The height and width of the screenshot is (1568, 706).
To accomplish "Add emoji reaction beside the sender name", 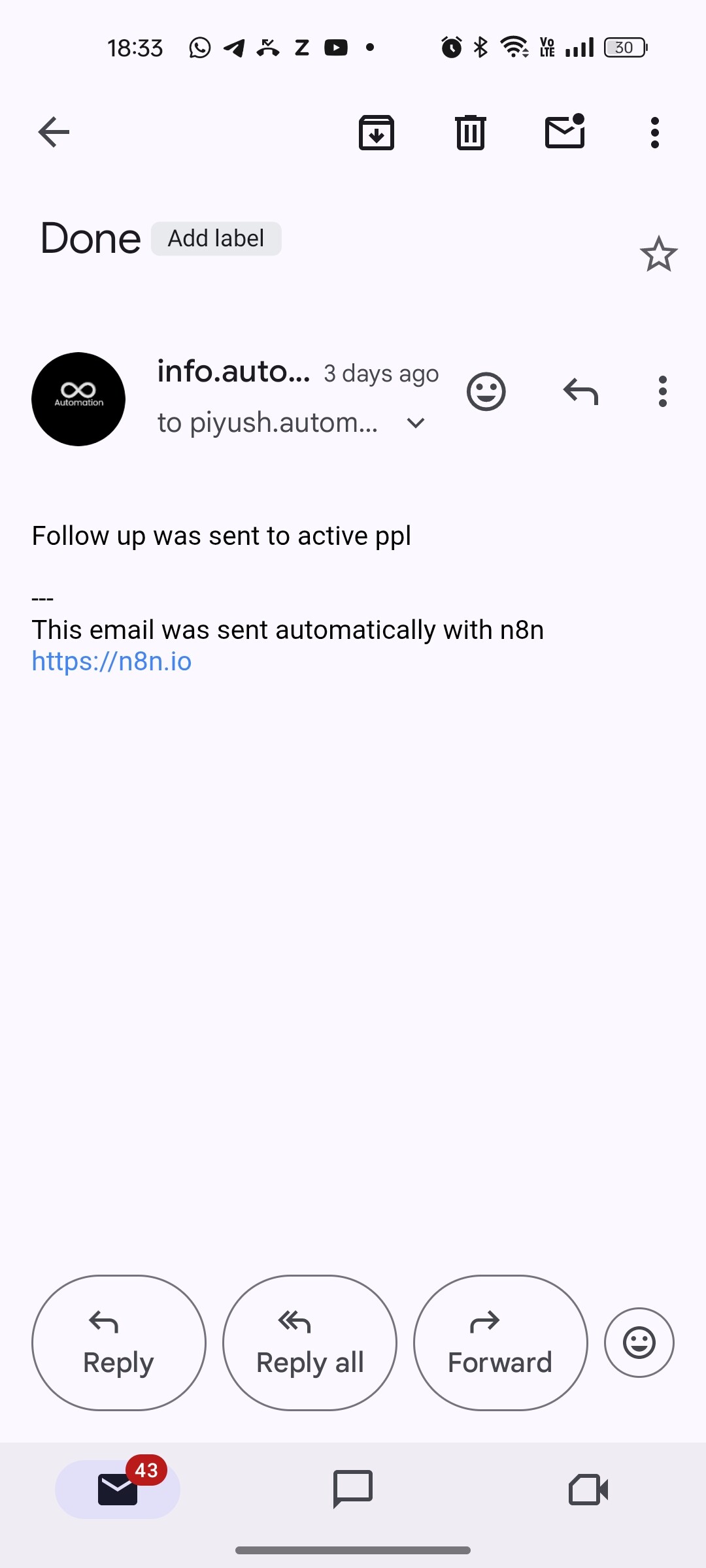I will point(486,392).
